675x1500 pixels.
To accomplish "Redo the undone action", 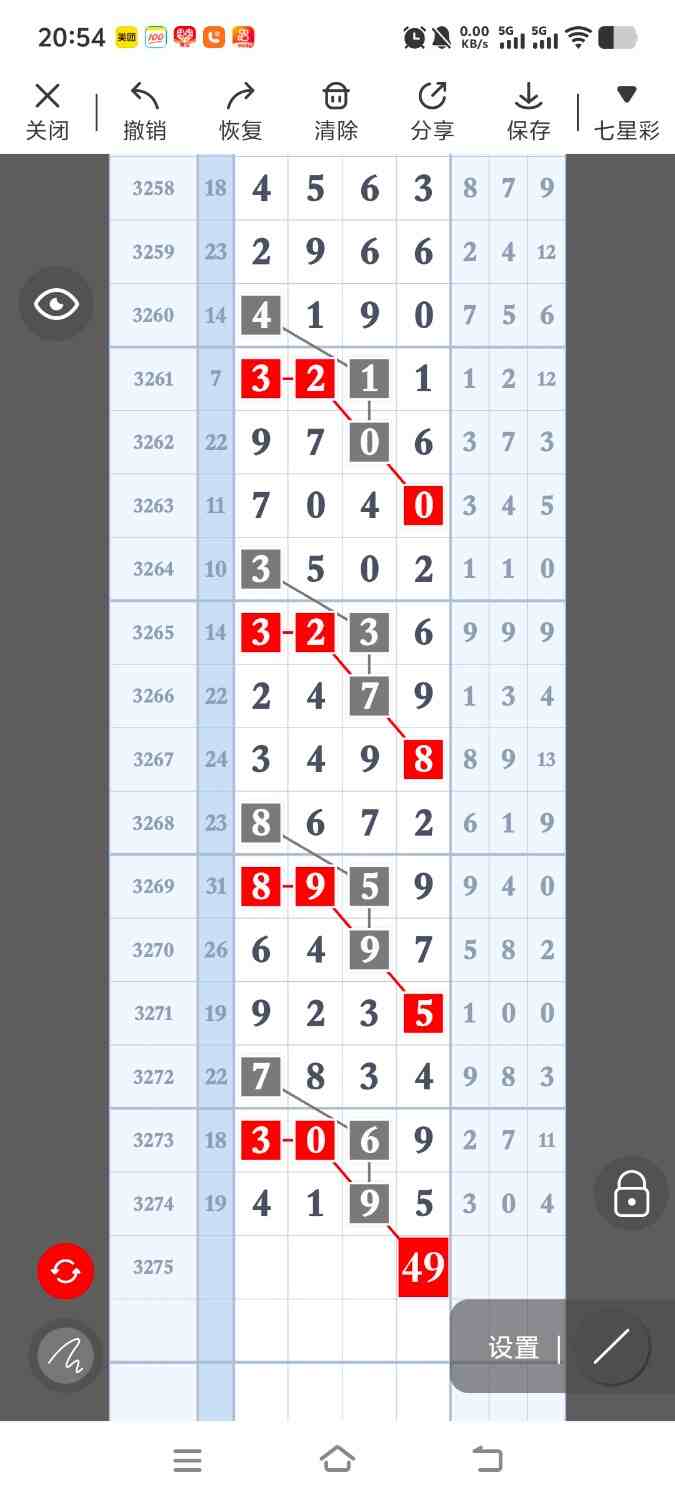I will pyautogui.click(x=240, y=111).
